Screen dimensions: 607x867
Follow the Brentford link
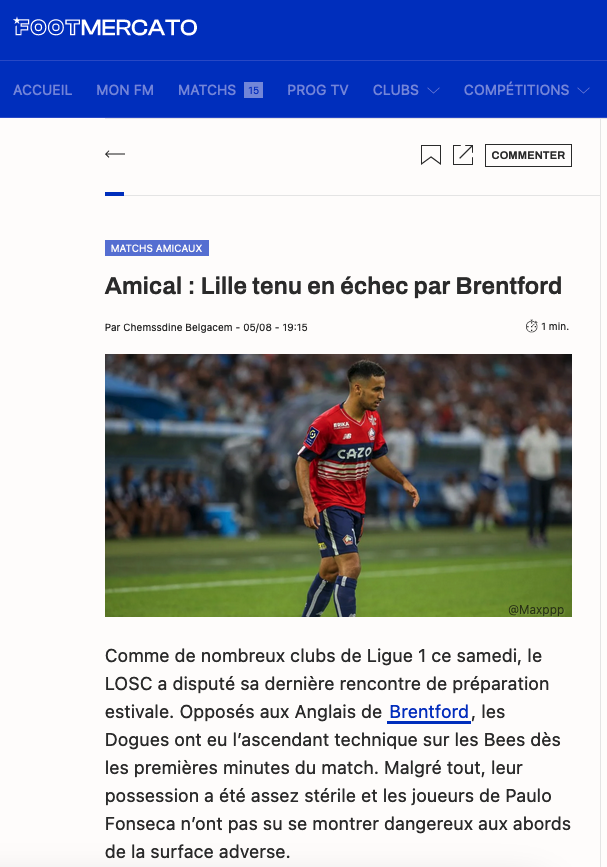point(429,712)
